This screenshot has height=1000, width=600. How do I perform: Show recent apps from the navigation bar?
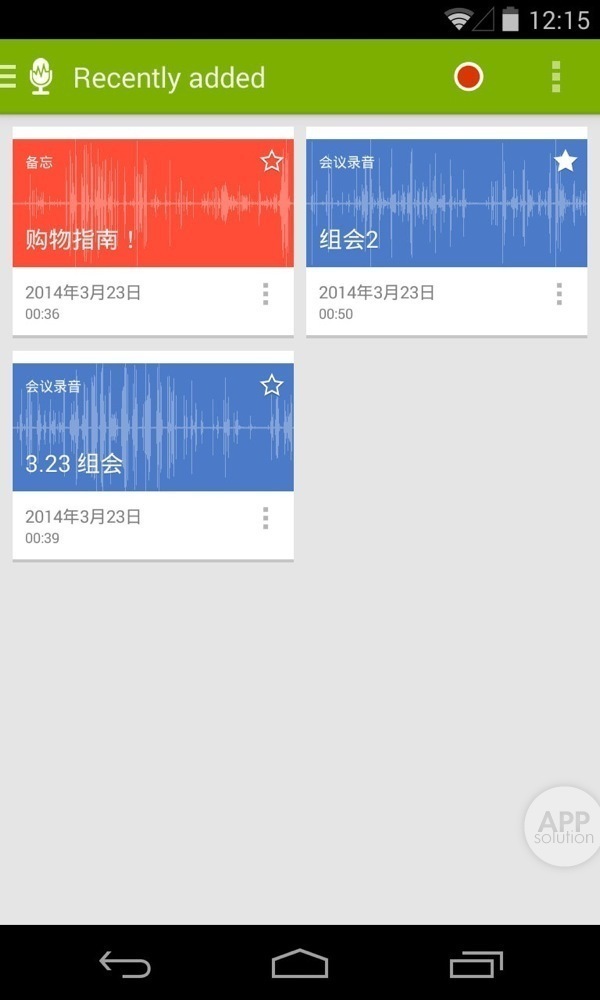click(476, 964)
